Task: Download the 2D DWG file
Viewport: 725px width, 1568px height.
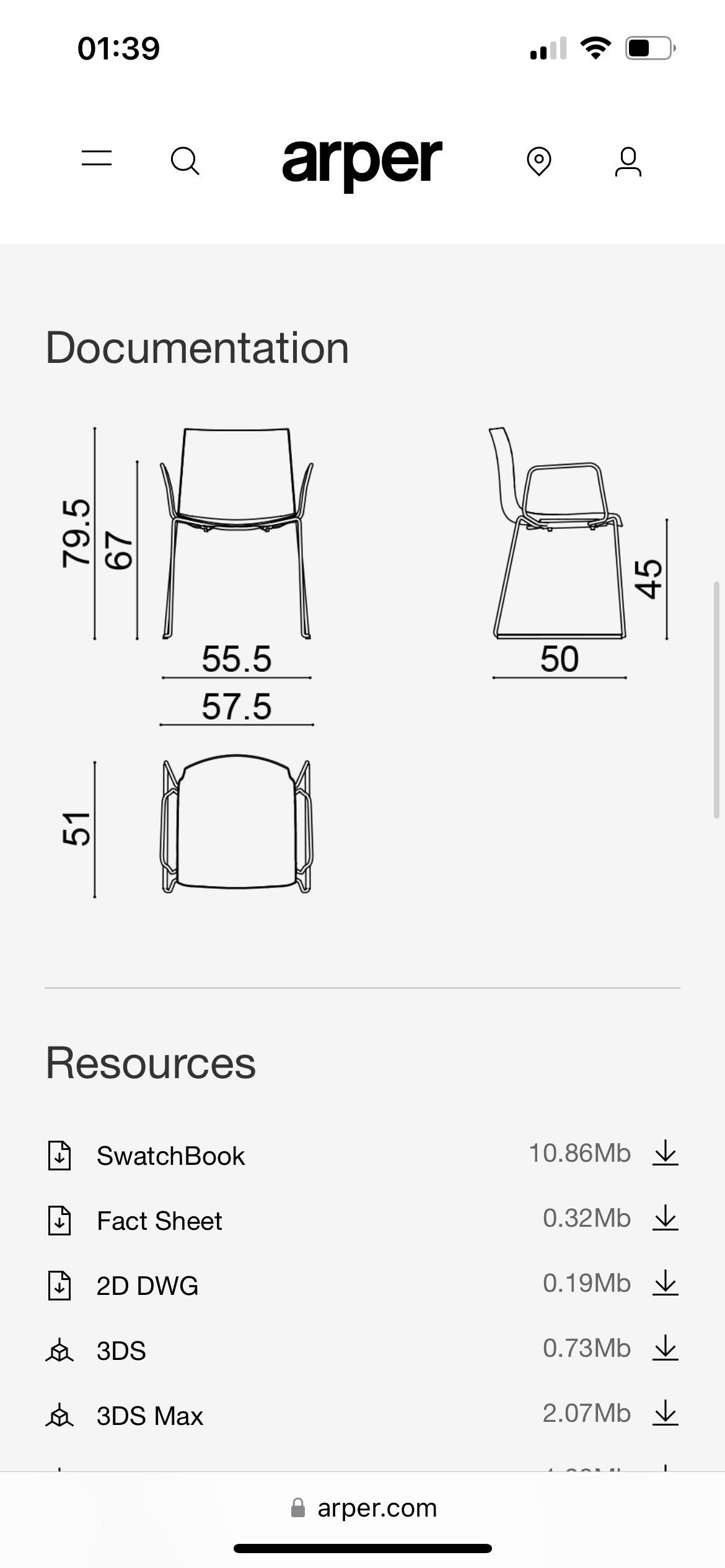Action: (x=665, y=1283)
